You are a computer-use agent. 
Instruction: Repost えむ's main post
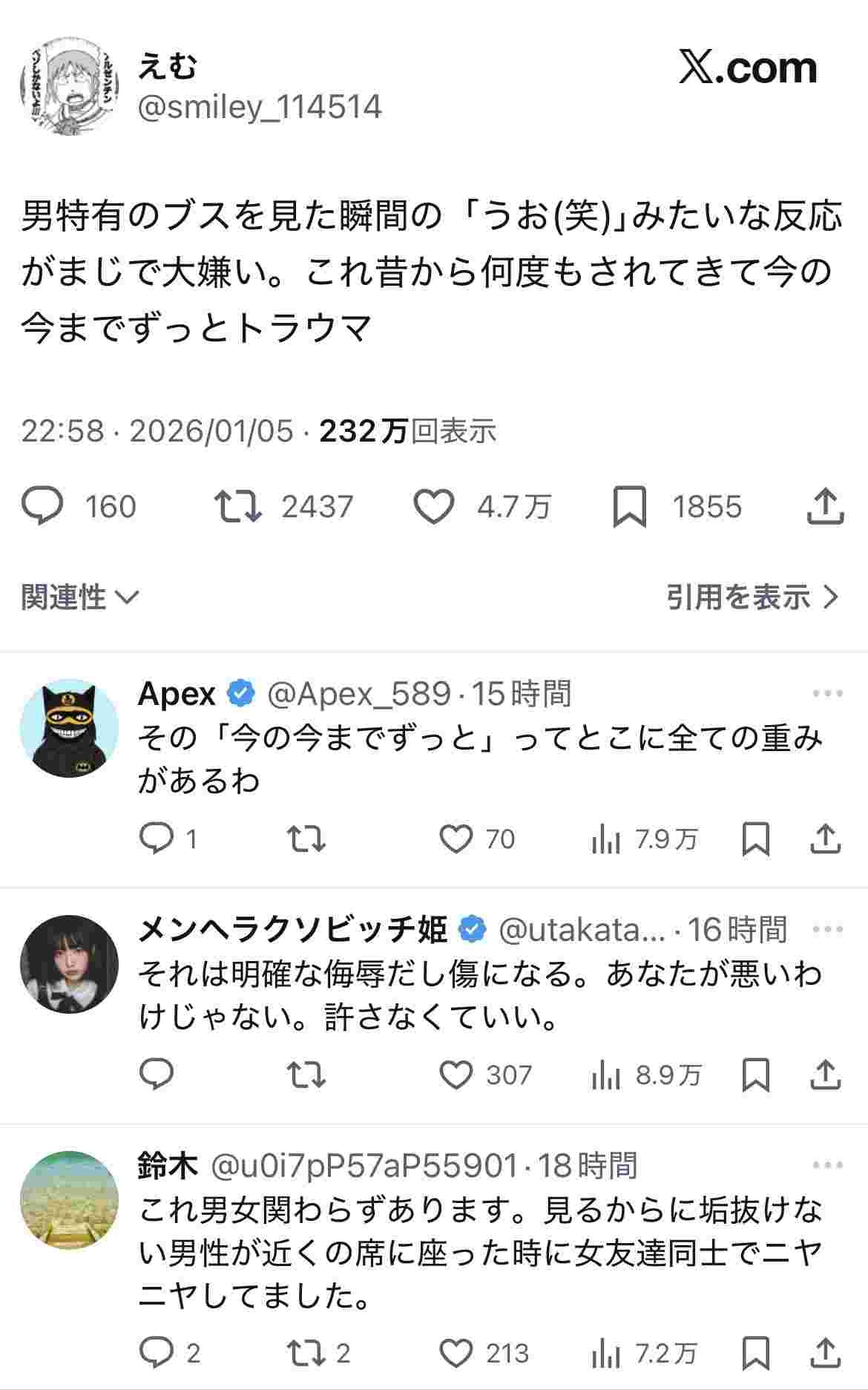(237, 507)
